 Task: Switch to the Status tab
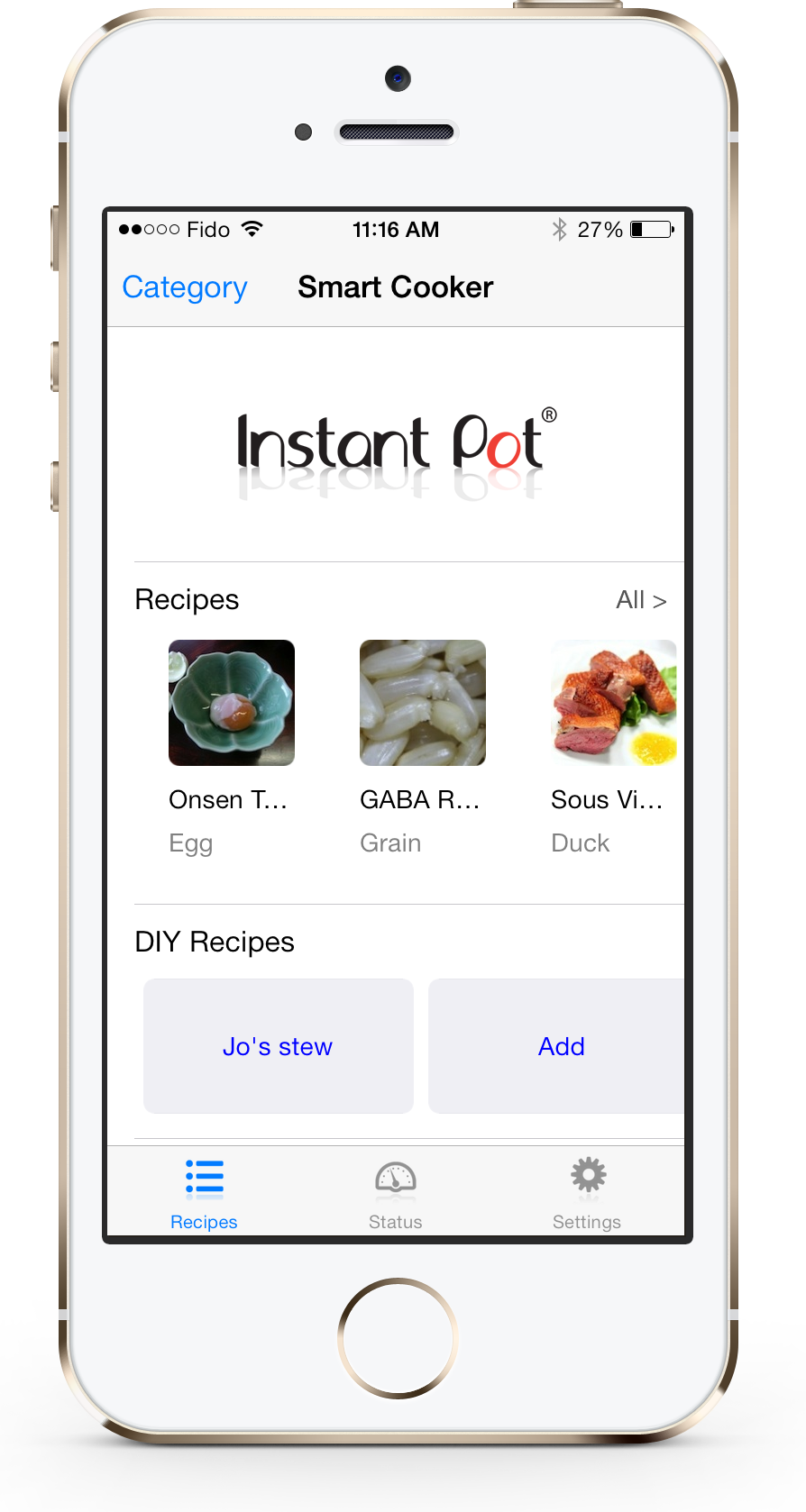[395, 1194]
